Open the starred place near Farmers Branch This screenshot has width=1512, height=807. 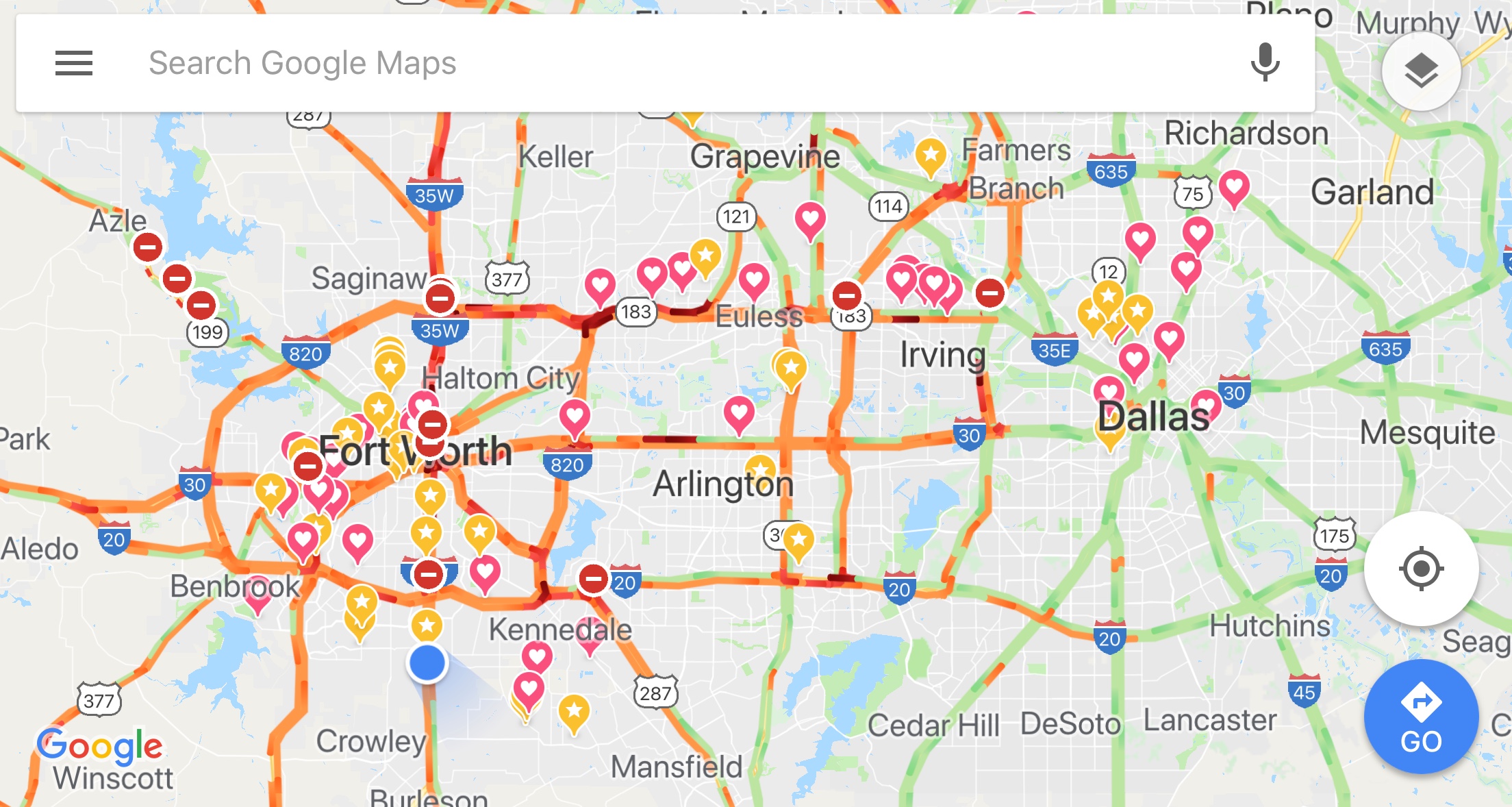click(x=931, y=155)
